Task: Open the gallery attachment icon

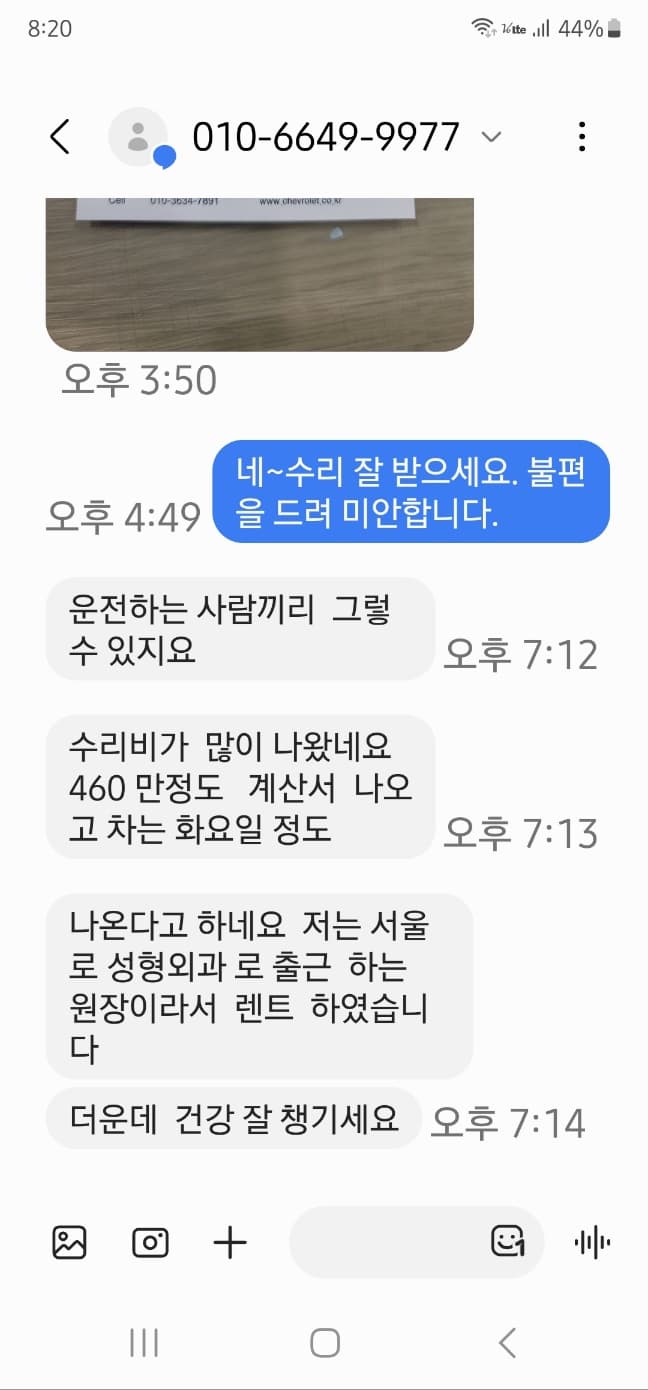Action: 69,1242
